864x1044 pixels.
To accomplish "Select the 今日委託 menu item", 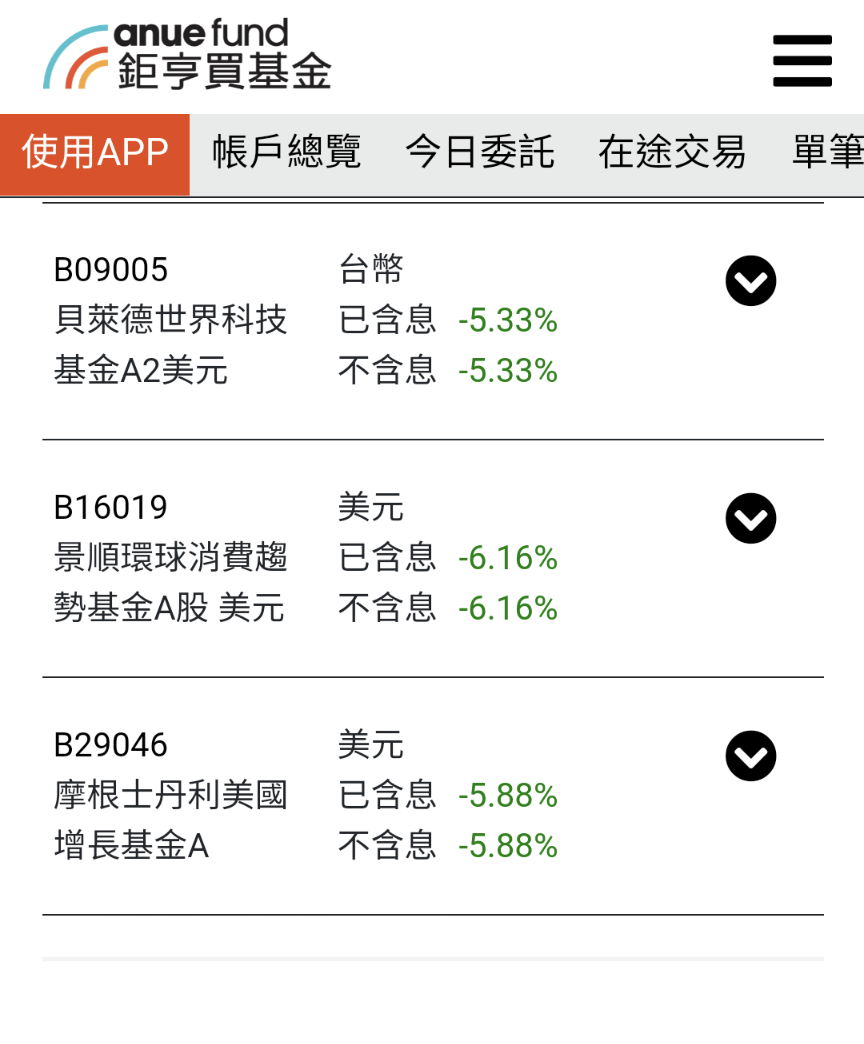I will pyautogui.click(x=480, y=152).
